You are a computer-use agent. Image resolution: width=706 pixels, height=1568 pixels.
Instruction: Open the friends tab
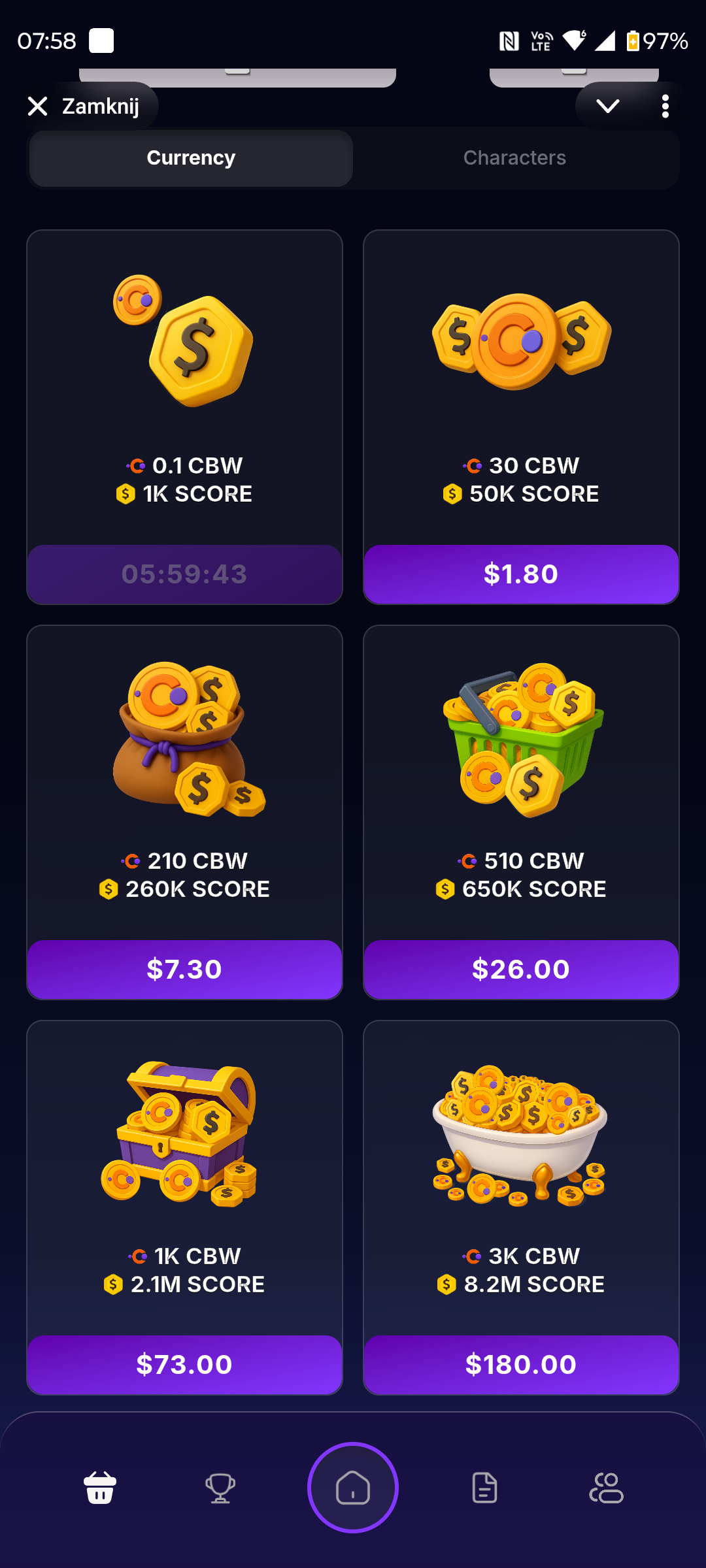[606, 1488]
